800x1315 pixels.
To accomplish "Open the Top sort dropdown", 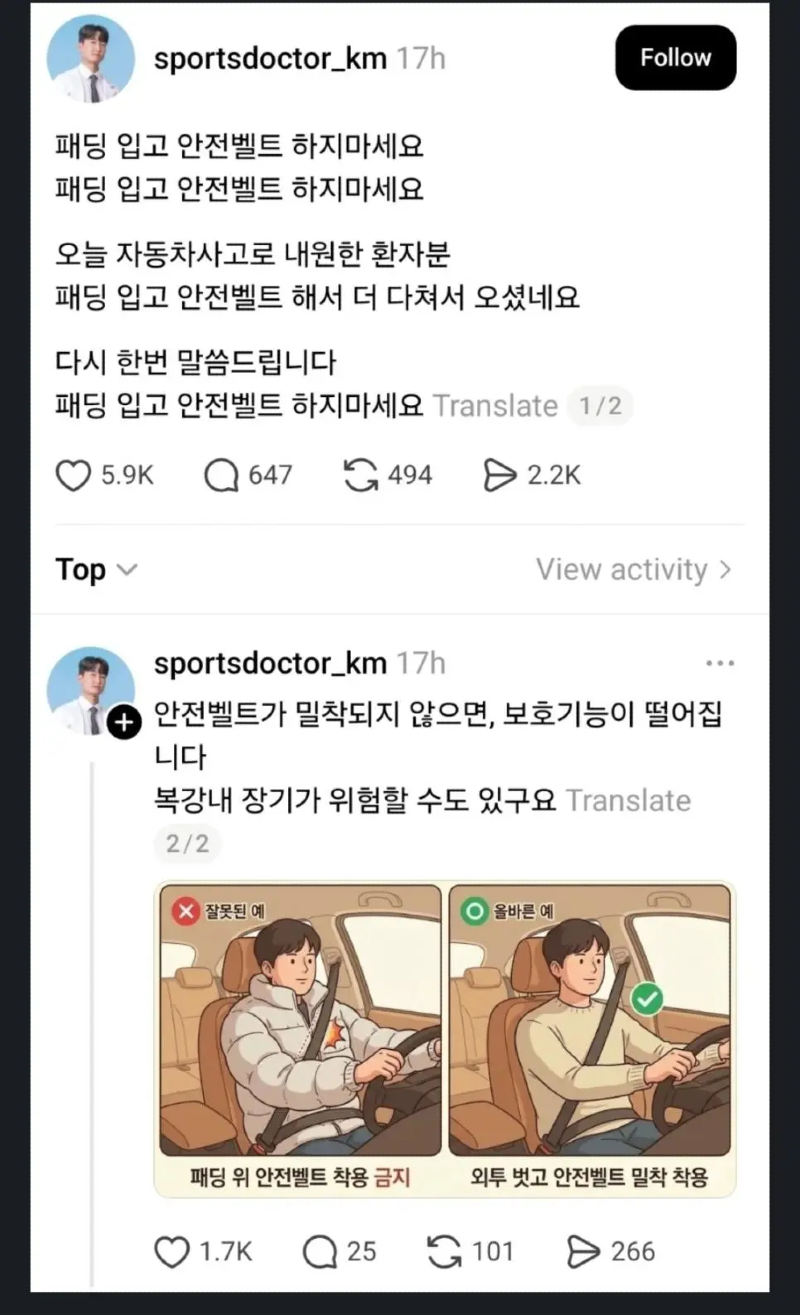I will point(96,570).
